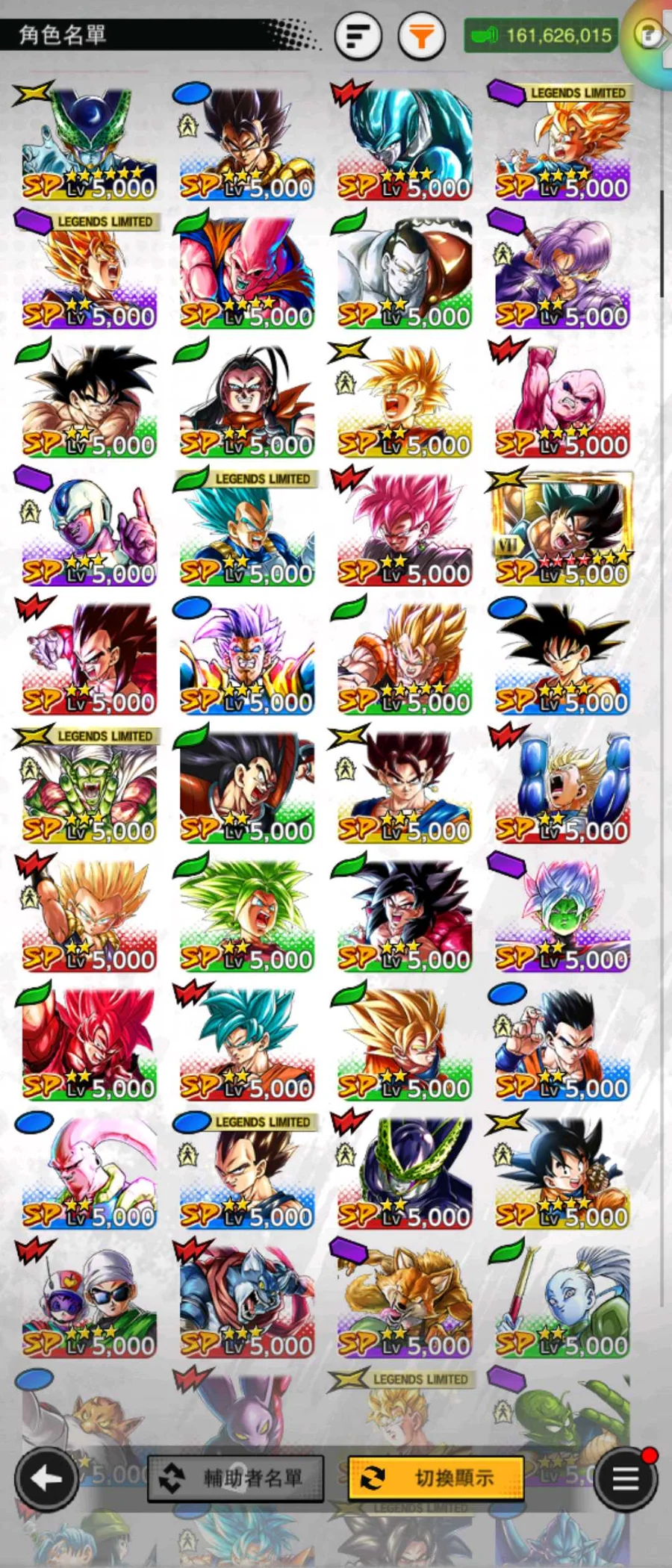Viewport: 672px width, 1568px height.
Task: Go back with the arrow button
Action: click(x=46, y=1478)
